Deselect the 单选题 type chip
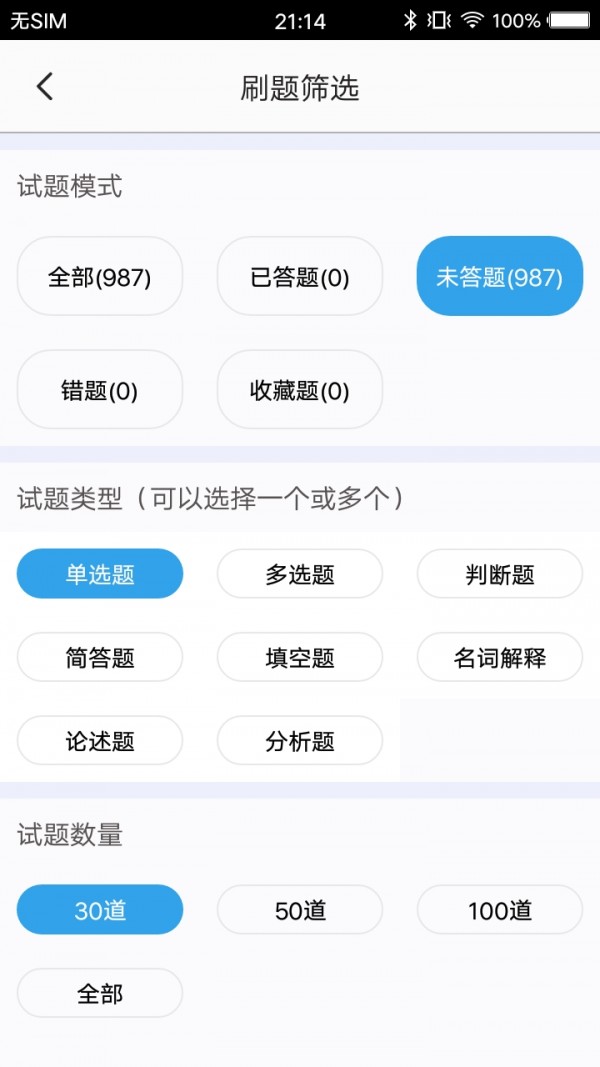The width and height of the screenshot is (600, 1067). 100,574
